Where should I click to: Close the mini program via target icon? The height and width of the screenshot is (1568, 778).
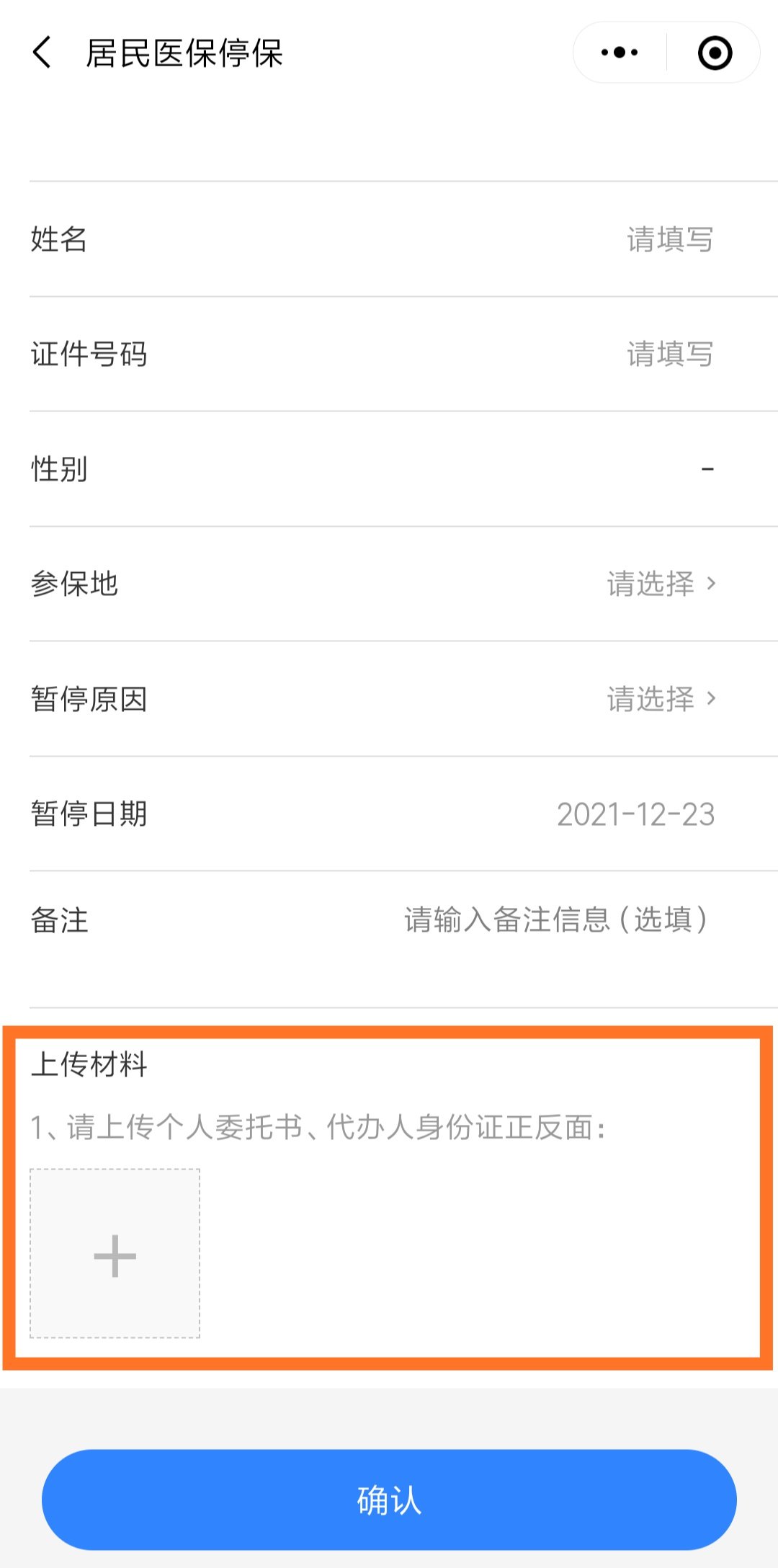click(x=715, y=53)
